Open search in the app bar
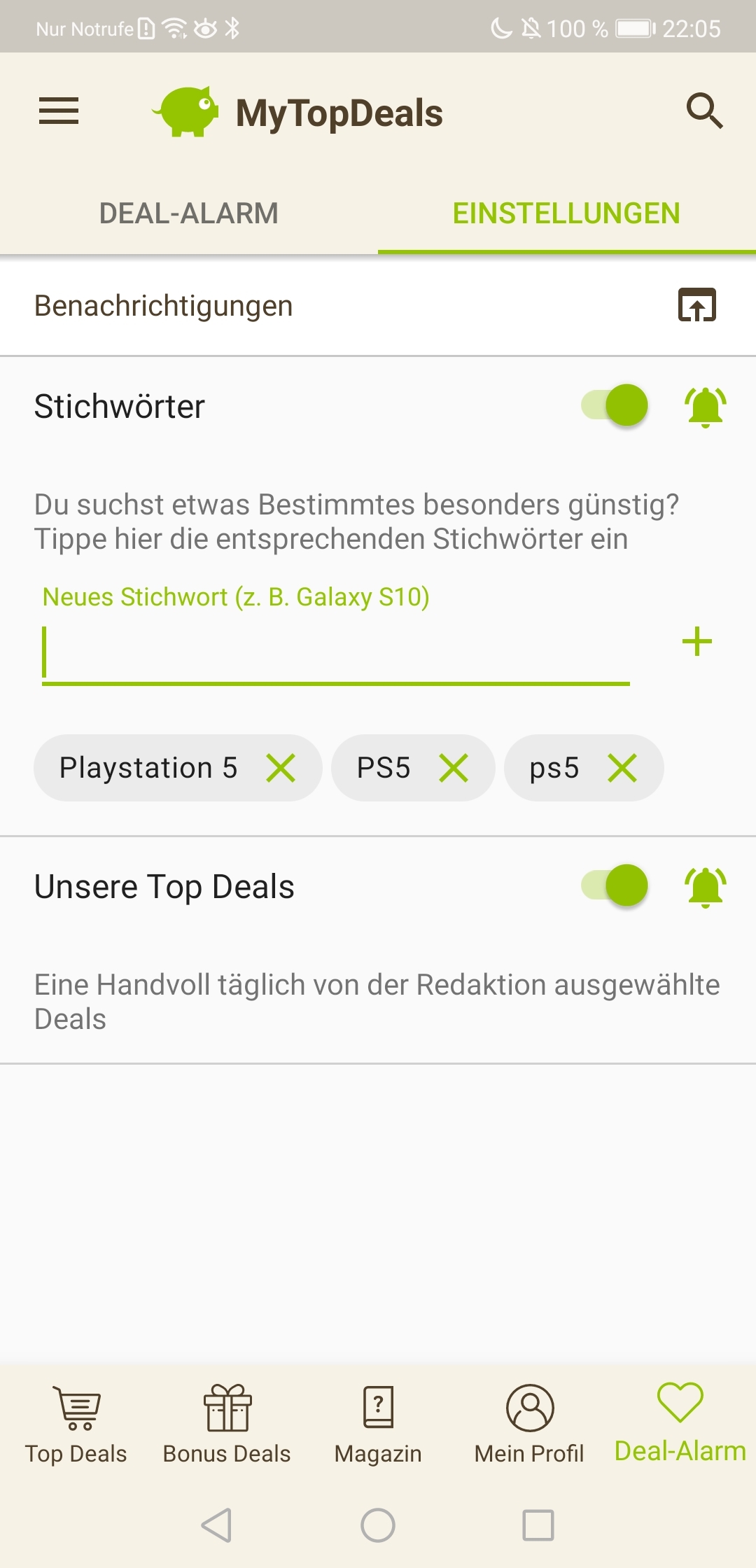 click(704, 111)
